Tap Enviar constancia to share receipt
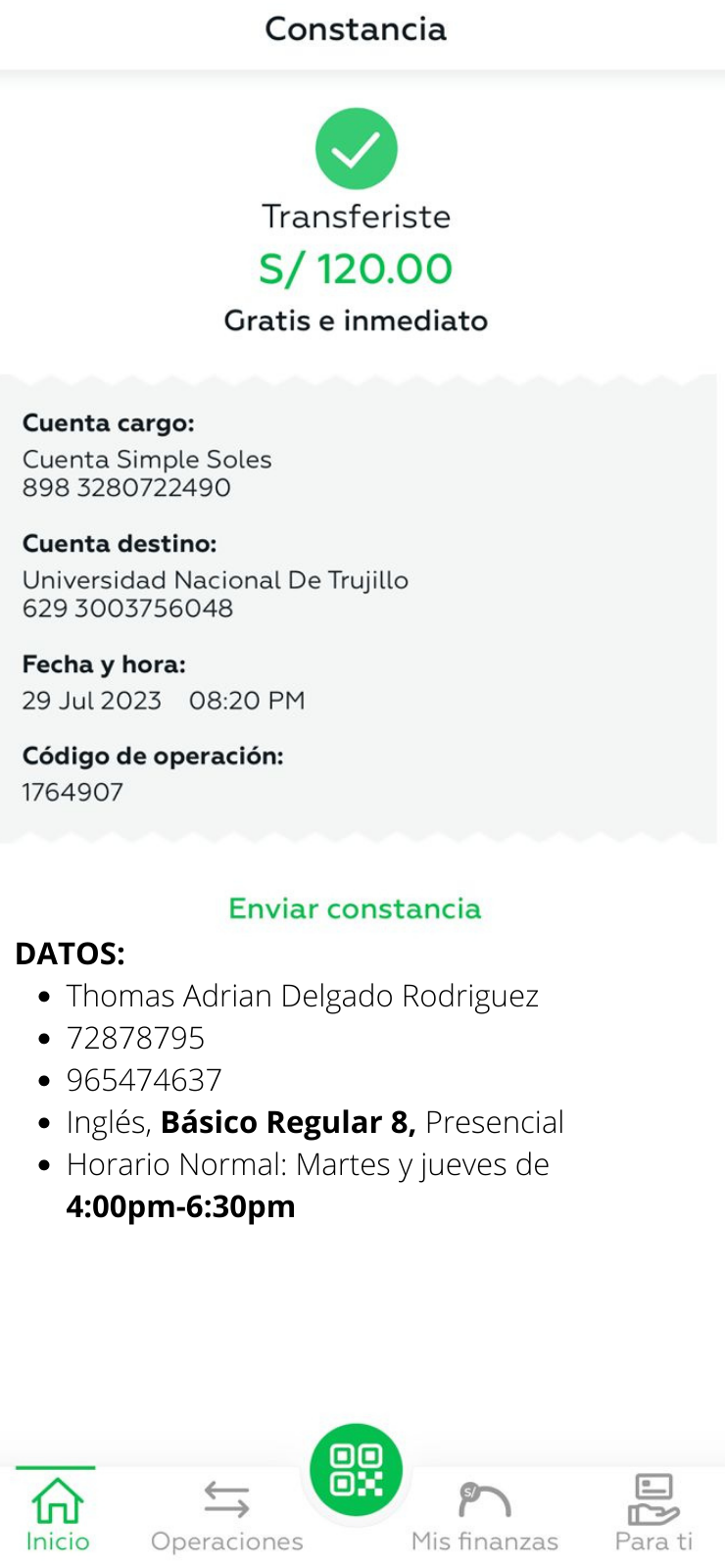Viewport: 725px width, 1568px height. (x=355, y=908)
